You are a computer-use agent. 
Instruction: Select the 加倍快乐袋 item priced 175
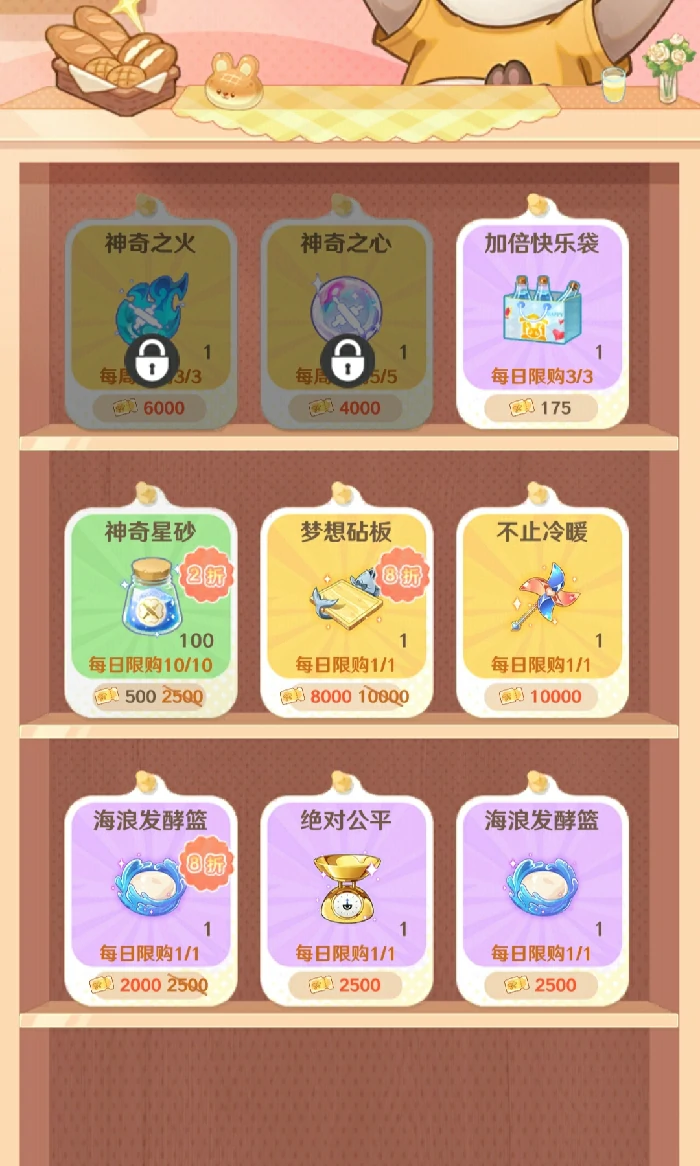pos(542,320)
